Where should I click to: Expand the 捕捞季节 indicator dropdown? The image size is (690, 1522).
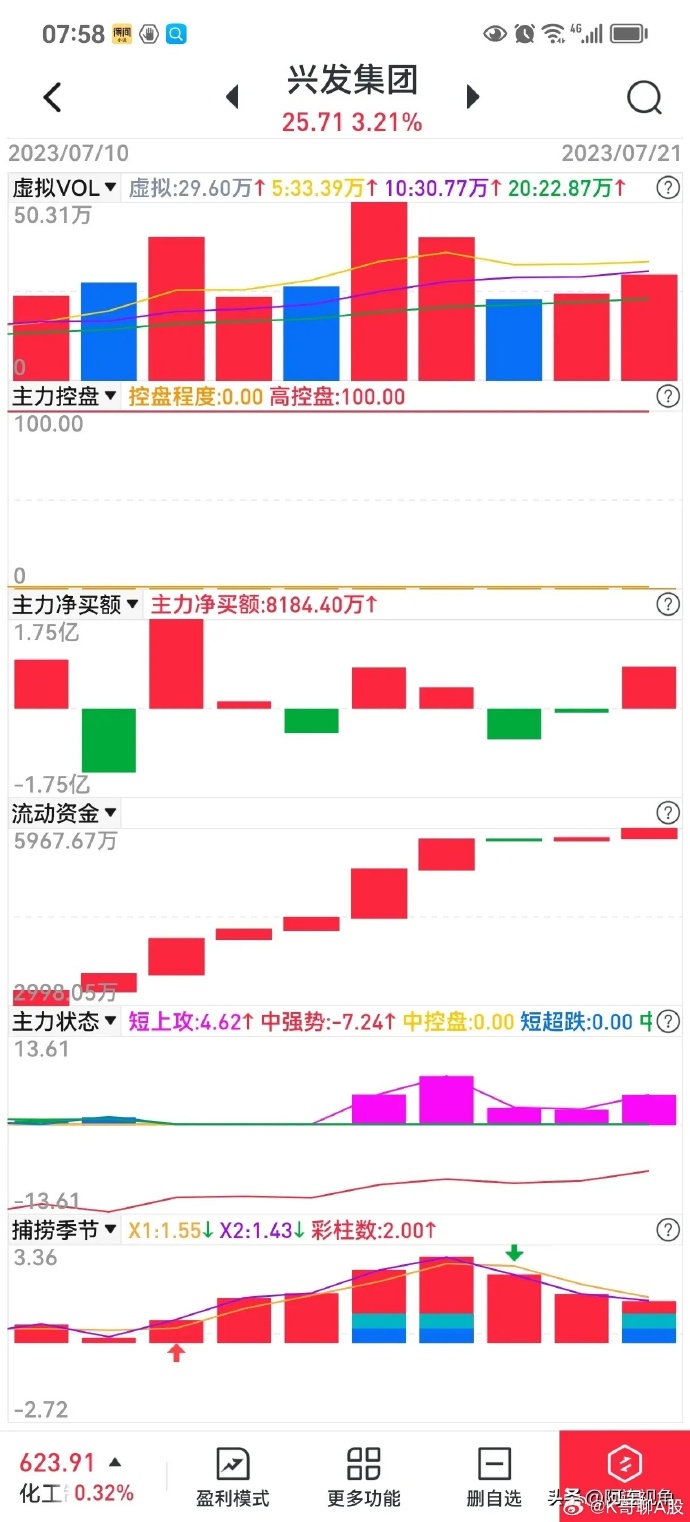click(x=65, y=1229)
